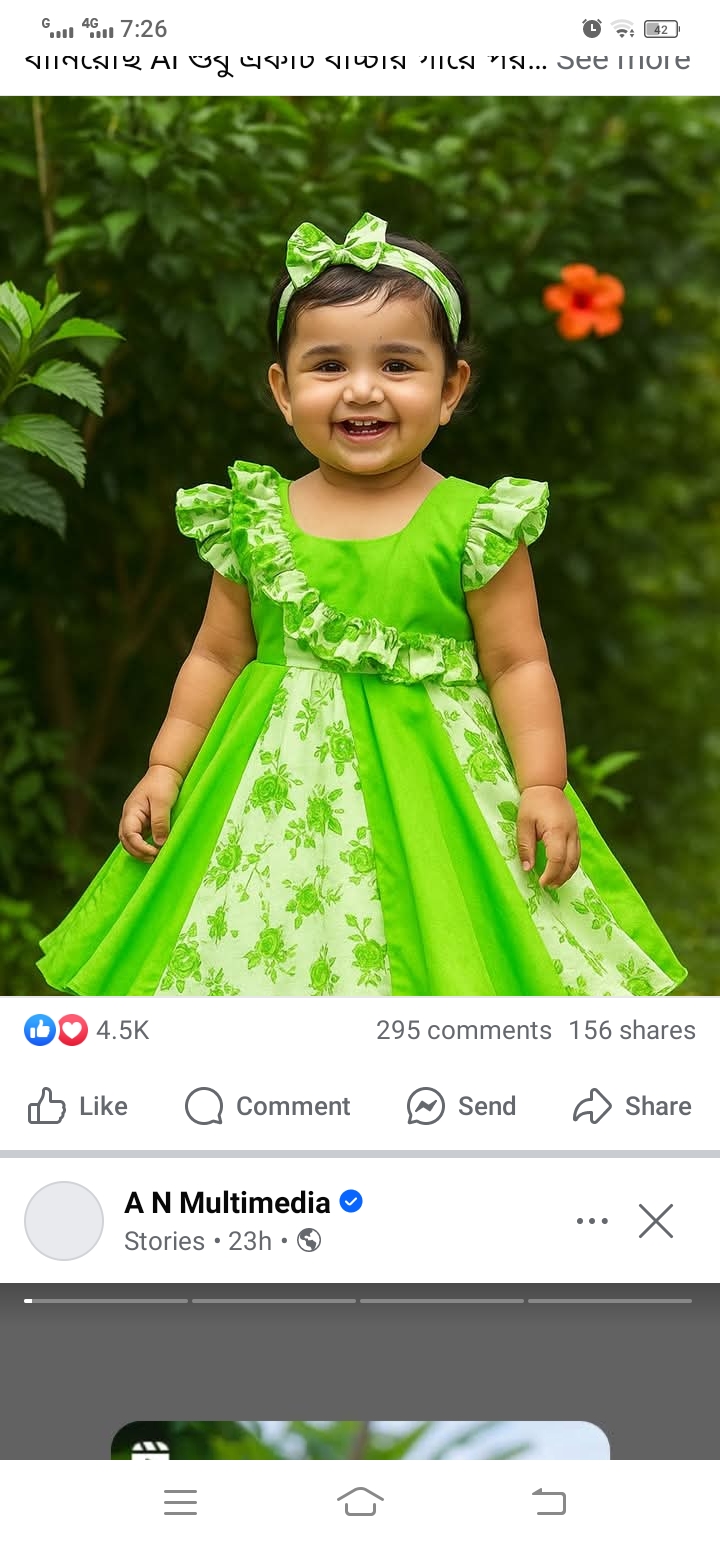
Task: Open A N Multimedia profile picture
Action: 64,1221
